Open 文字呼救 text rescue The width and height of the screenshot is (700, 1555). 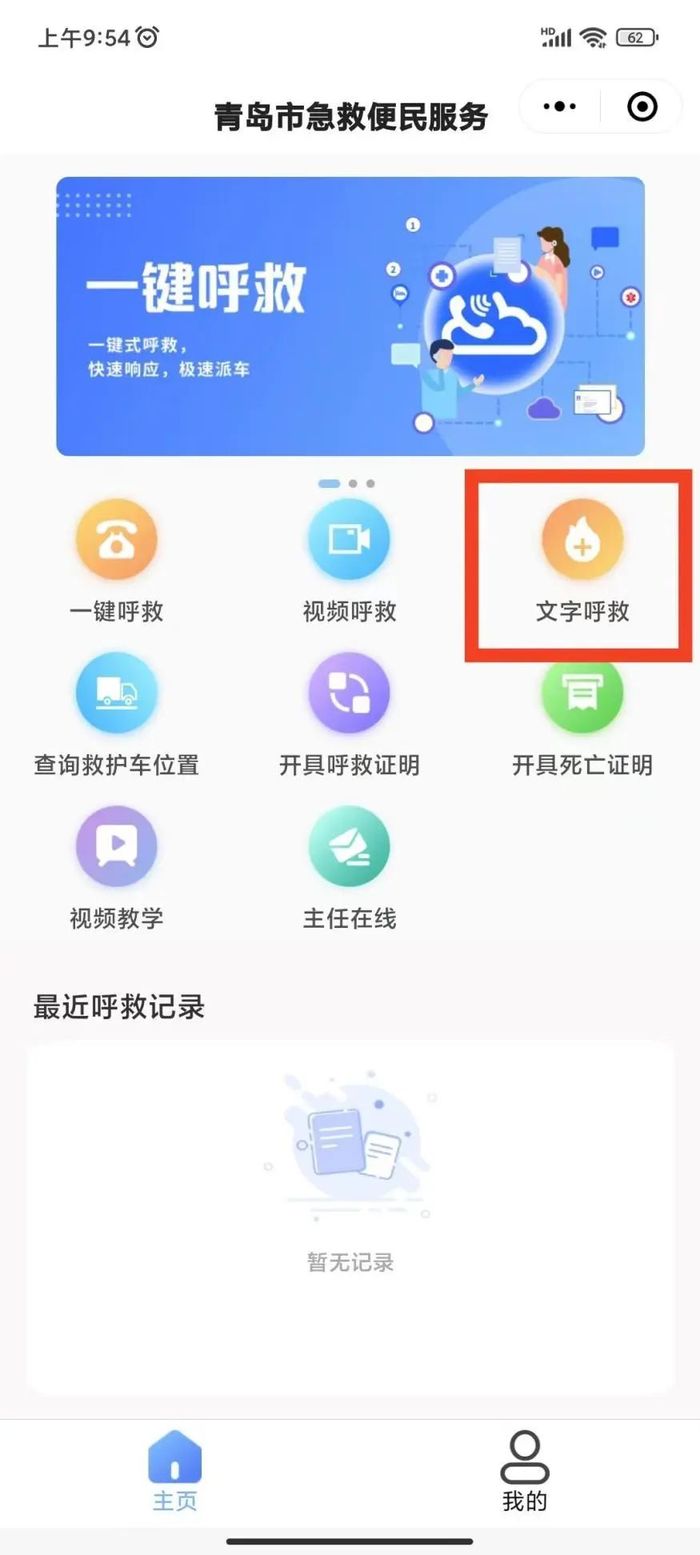[x=582, y=540]
